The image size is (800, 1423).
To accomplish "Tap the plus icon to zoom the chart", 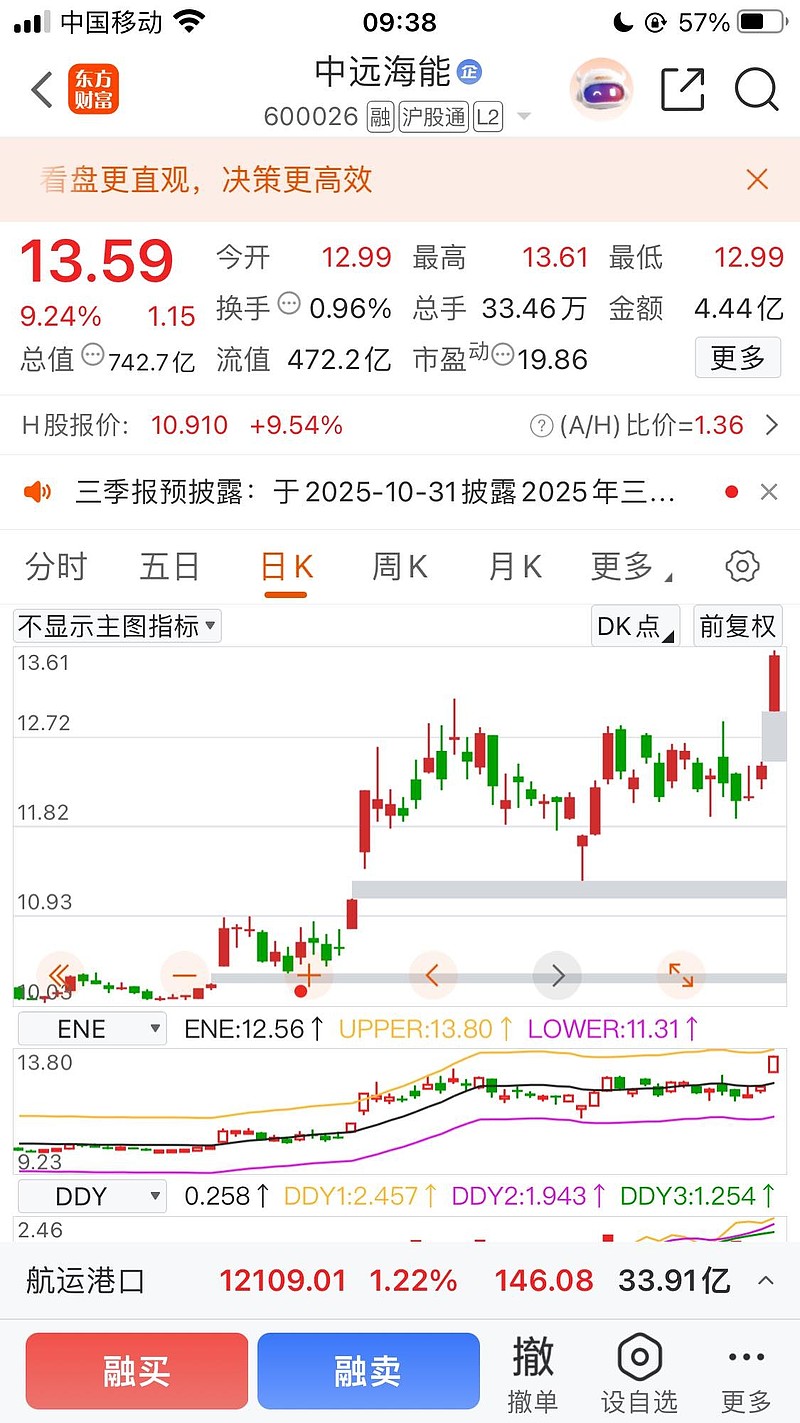I will [308, 975].
